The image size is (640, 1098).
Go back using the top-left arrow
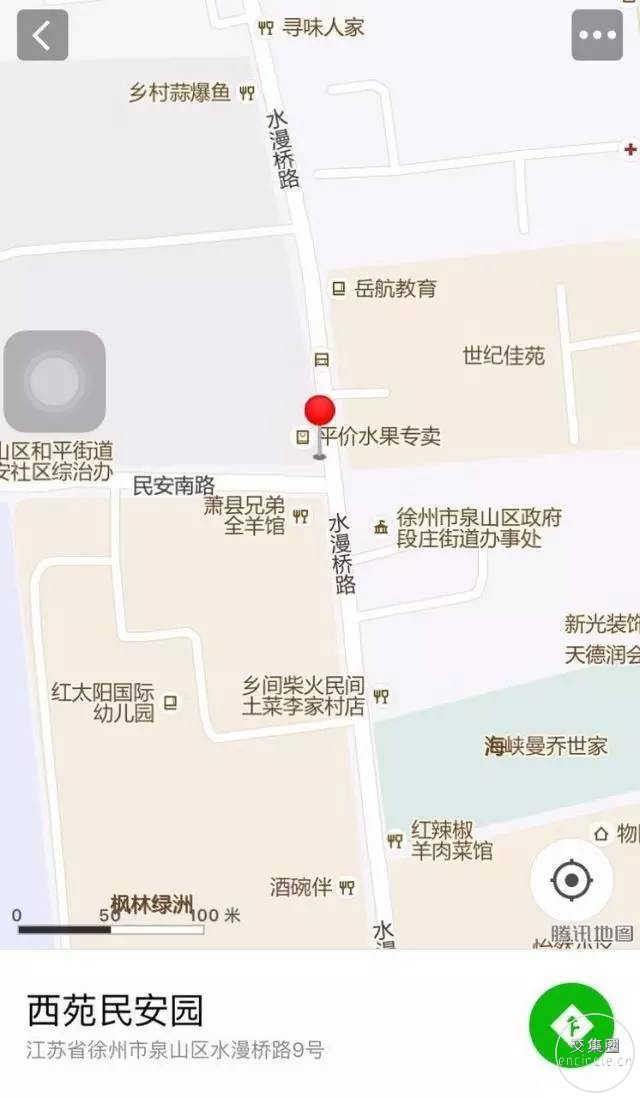(x=42, y=36)
